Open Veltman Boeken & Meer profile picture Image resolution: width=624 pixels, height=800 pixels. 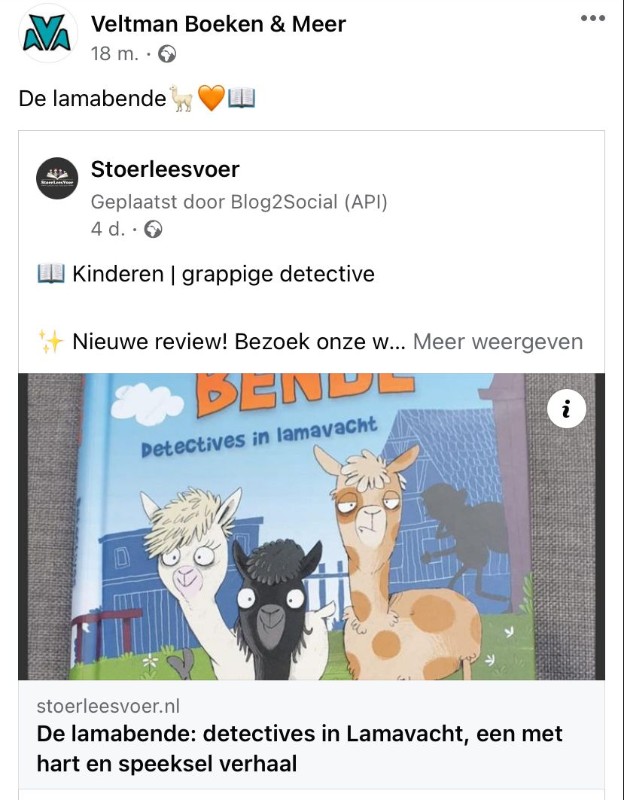[48, 34]
